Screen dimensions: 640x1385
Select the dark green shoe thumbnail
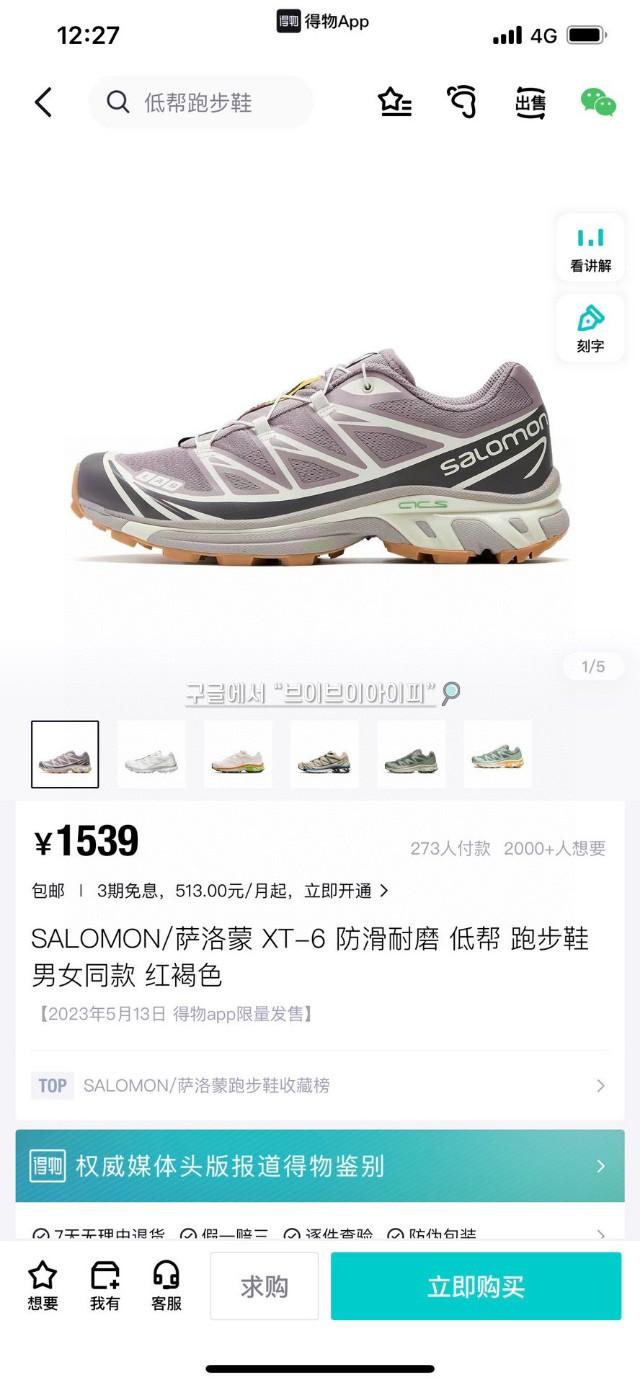point(411,754)
